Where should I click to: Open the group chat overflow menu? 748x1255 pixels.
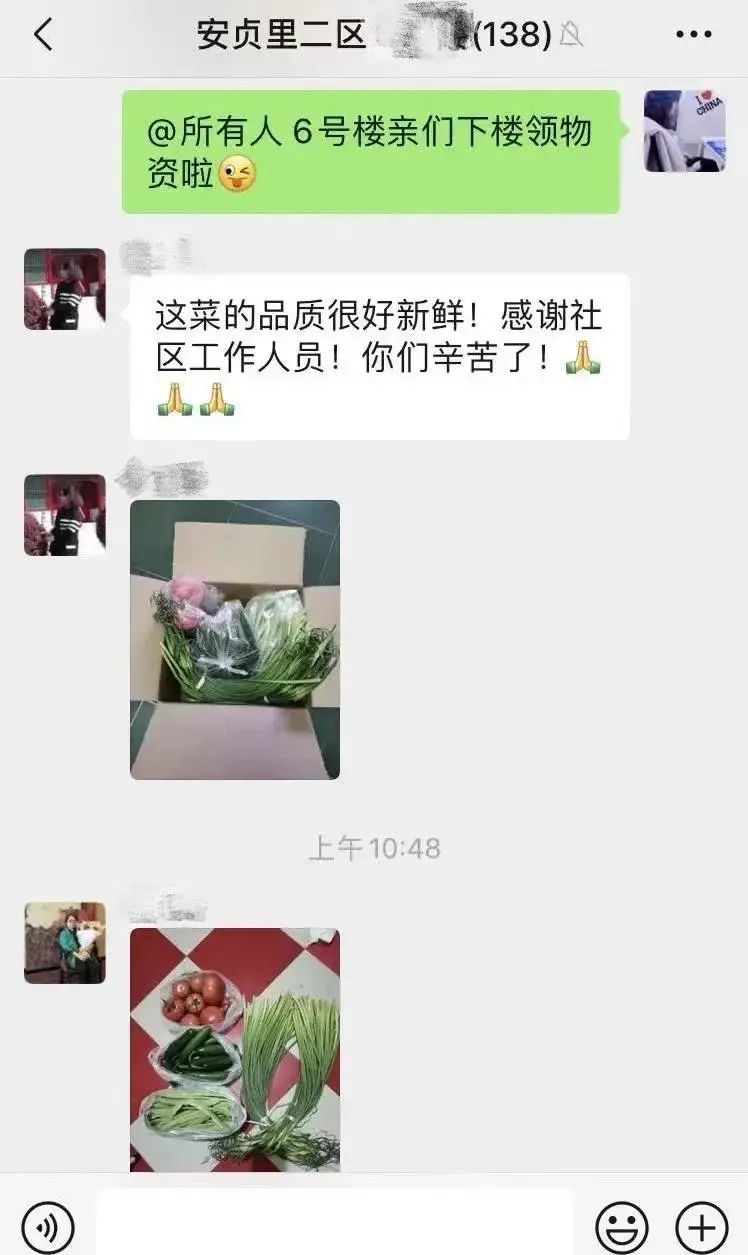[x=693, y=36]
